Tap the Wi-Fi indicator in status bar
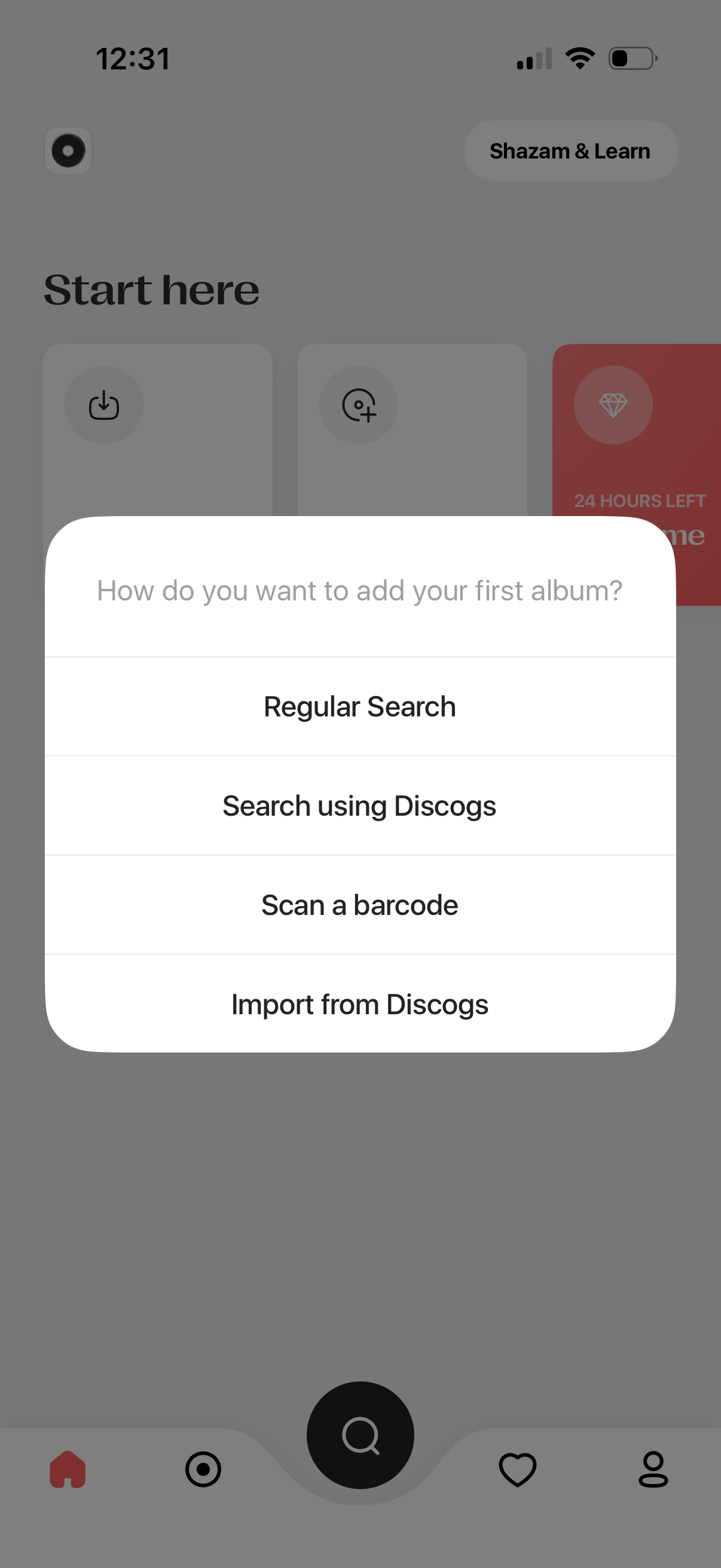The height and width of the screenshot is (1568, 721). click(579, 57)
